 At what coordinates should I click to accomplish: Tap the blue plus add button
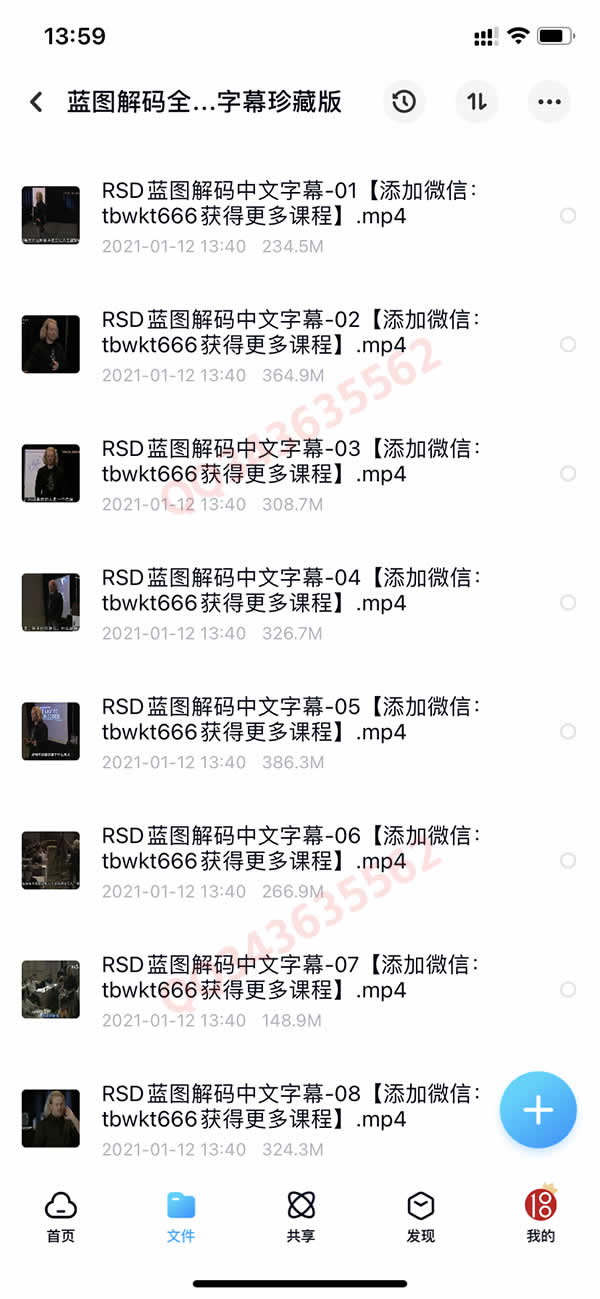pyautogui.click(x=538, y=1110)
